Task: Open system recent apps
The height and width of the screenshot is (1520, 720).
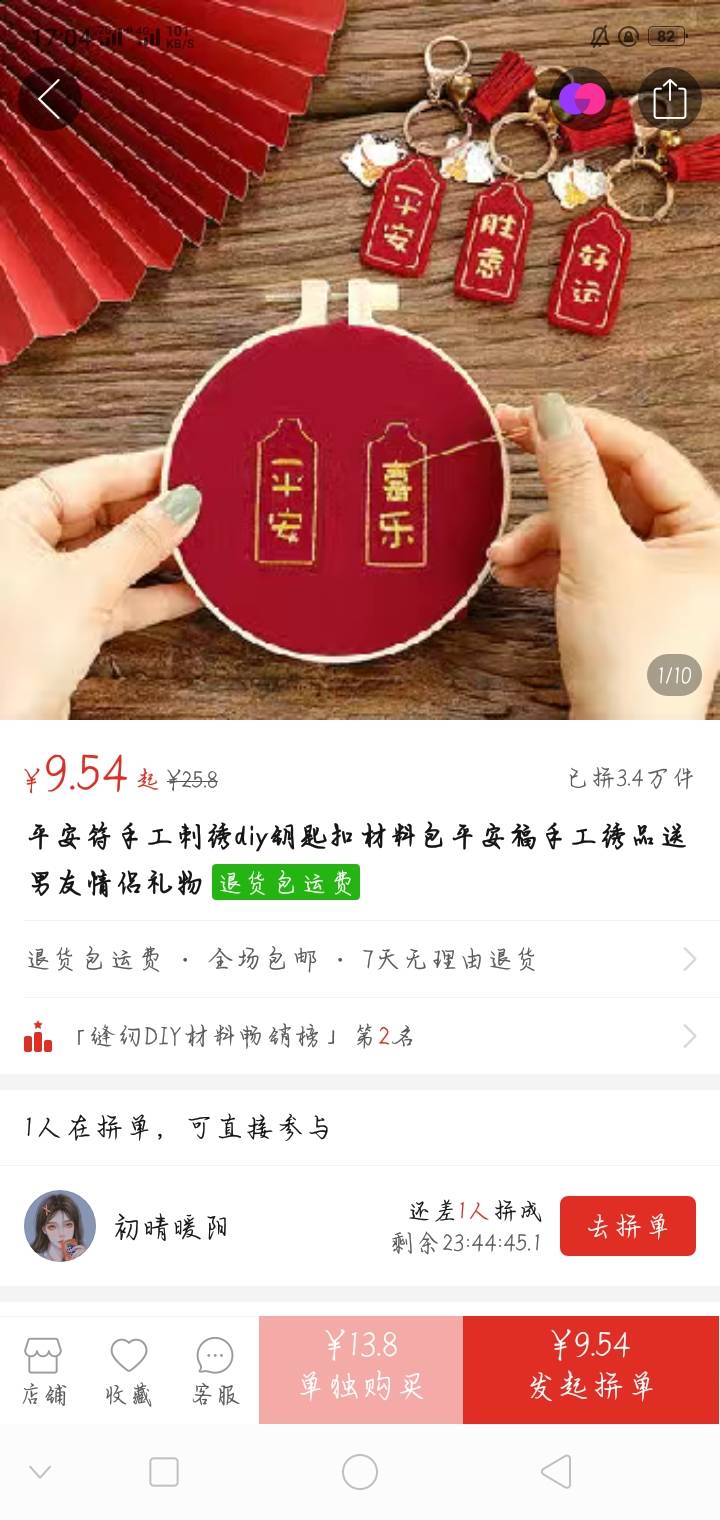Action: pos(164,1472)
